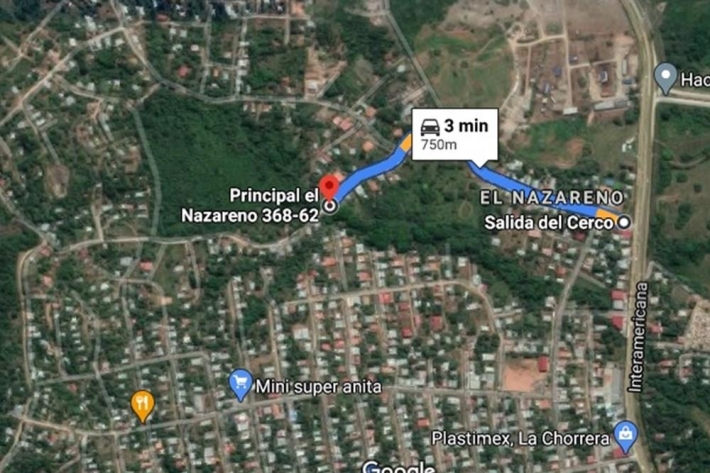
Task: Select the orange restaurant marker
Action: tap(143, 404)
